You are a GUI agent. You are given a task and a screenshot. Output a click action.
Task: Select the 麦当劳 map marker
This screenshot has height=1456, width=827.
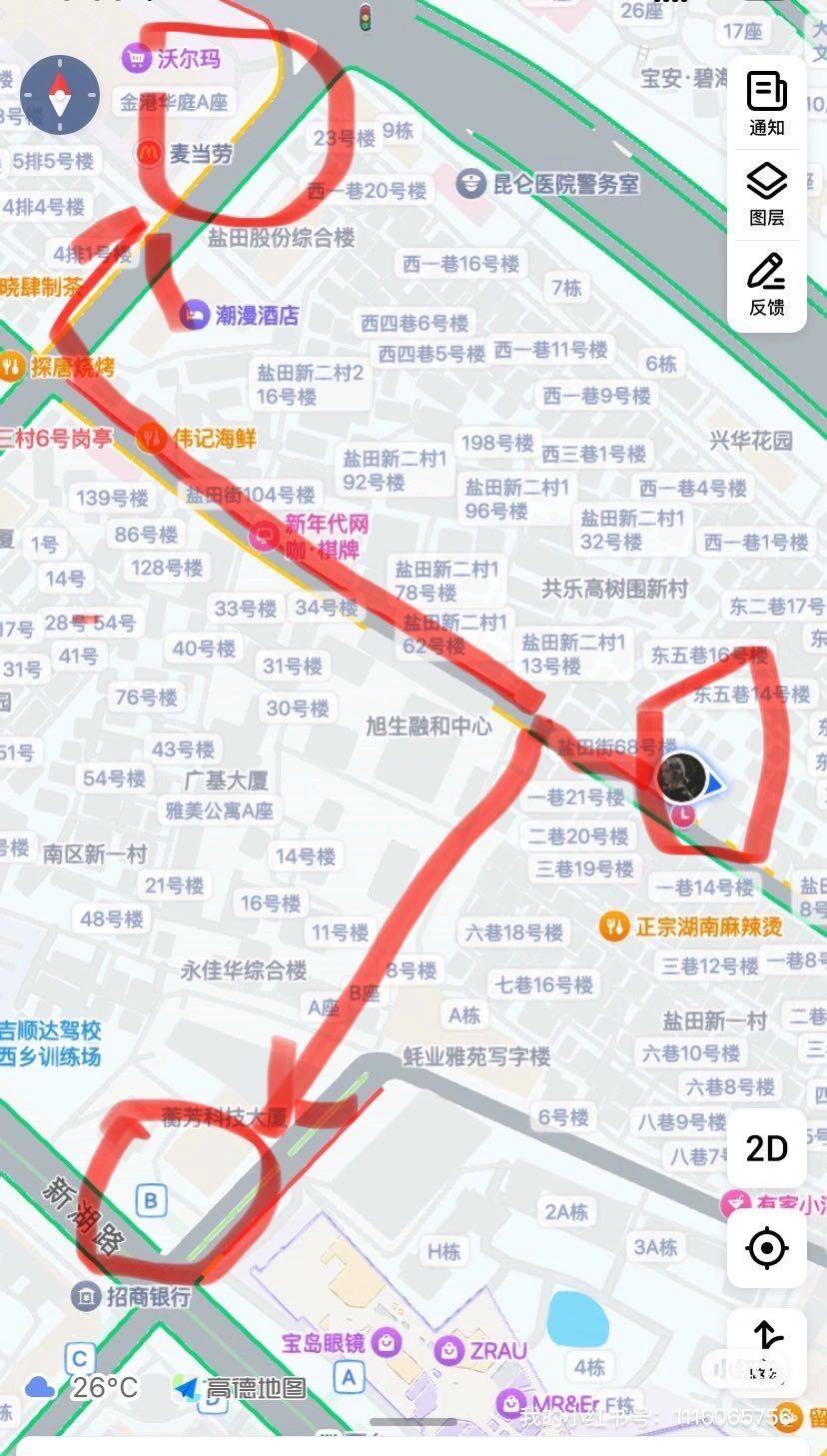[x=185, y=153]
